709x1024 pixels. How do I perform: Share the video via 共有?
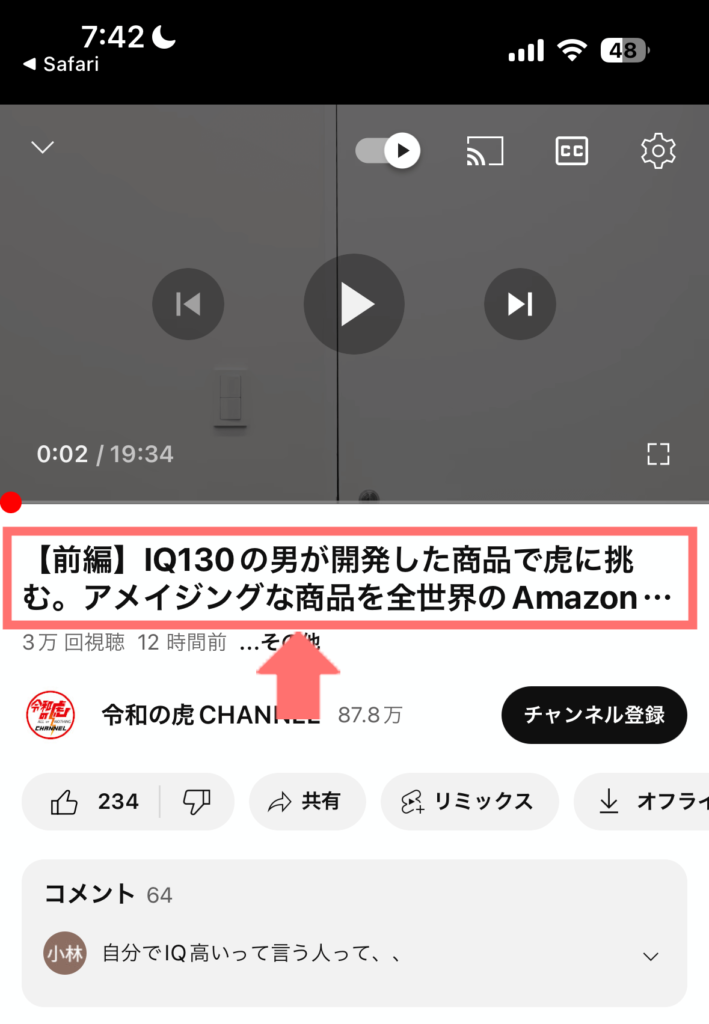tap(307, 801)
